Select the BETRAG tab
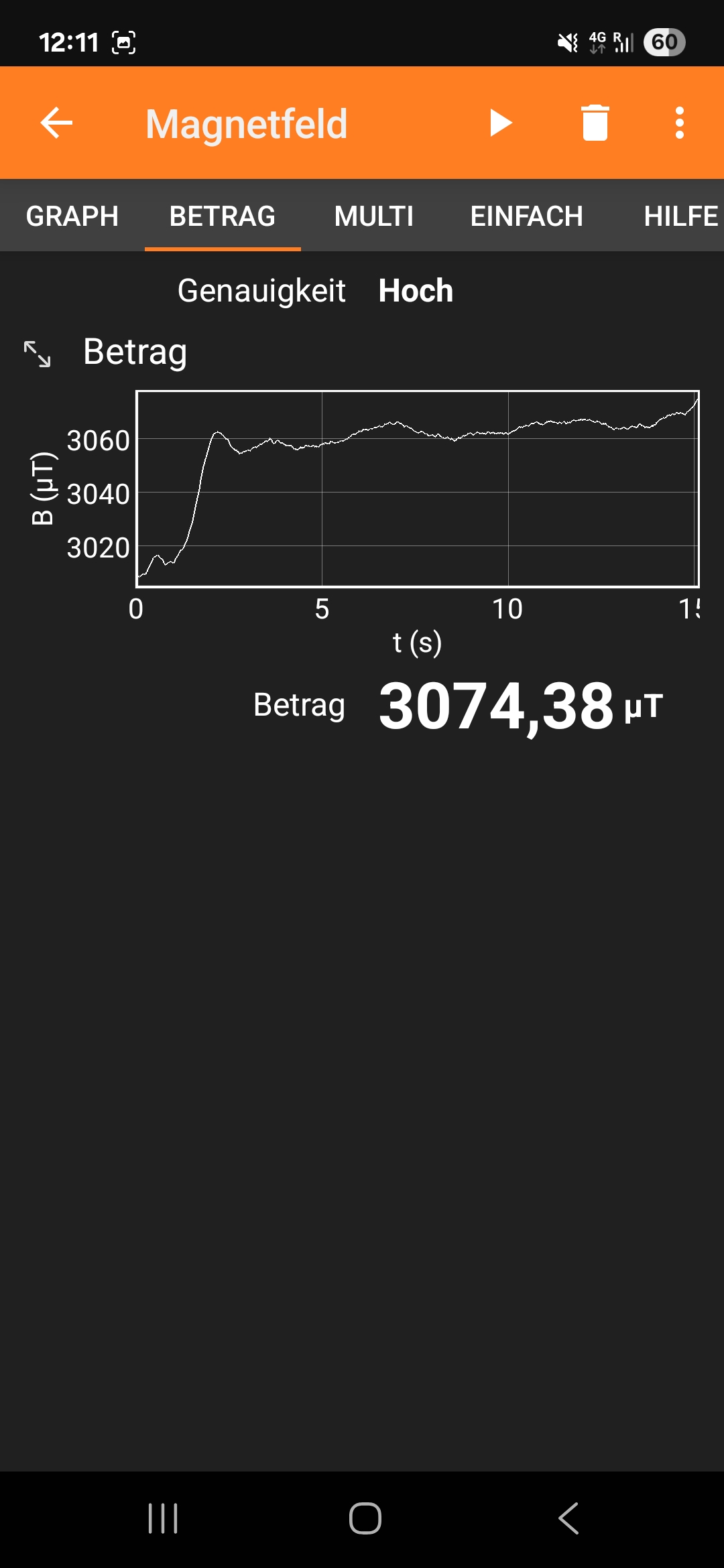724x1568 pixels. pos(223,216)
